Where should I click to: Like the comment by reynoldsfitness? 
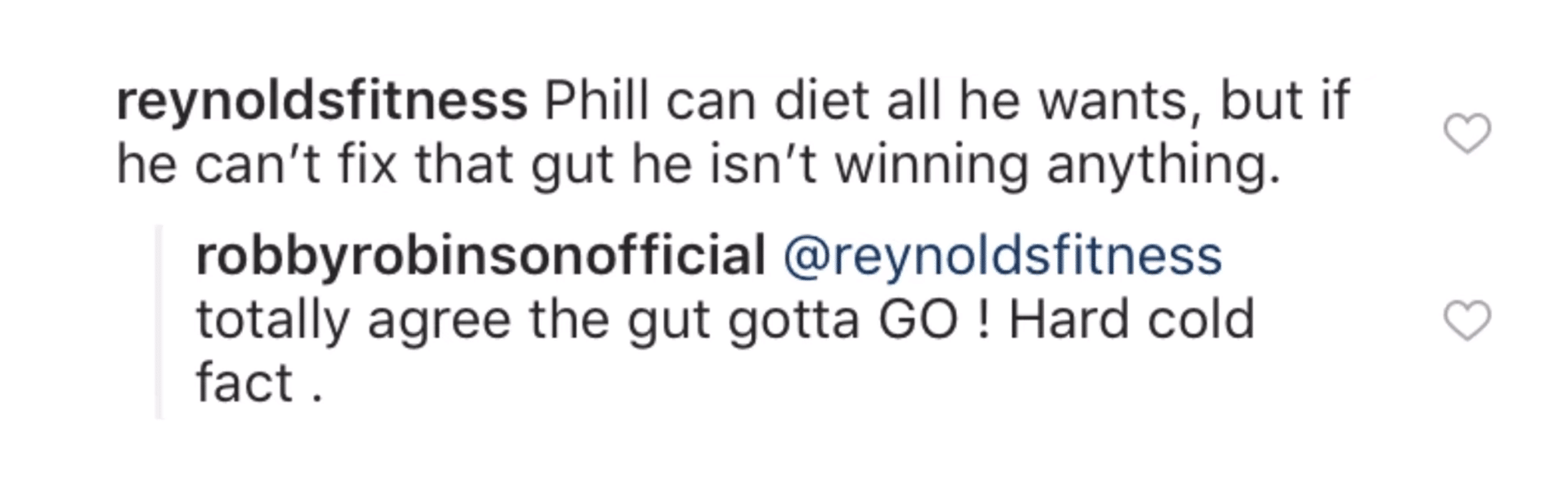pyautogui.click(x=1467, y=133)
